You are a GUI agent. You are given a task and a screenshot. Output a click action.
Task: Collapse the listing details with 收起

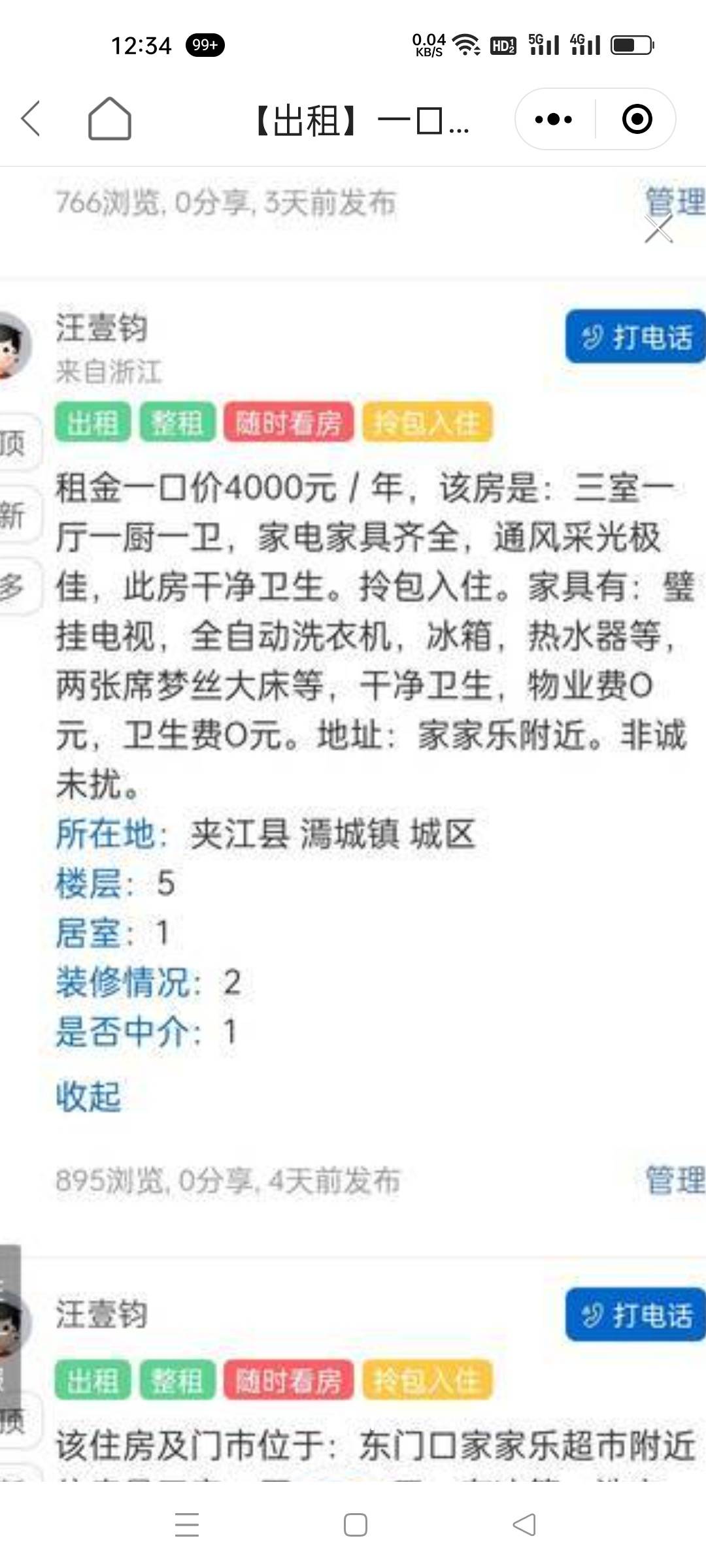[88, 1096]
